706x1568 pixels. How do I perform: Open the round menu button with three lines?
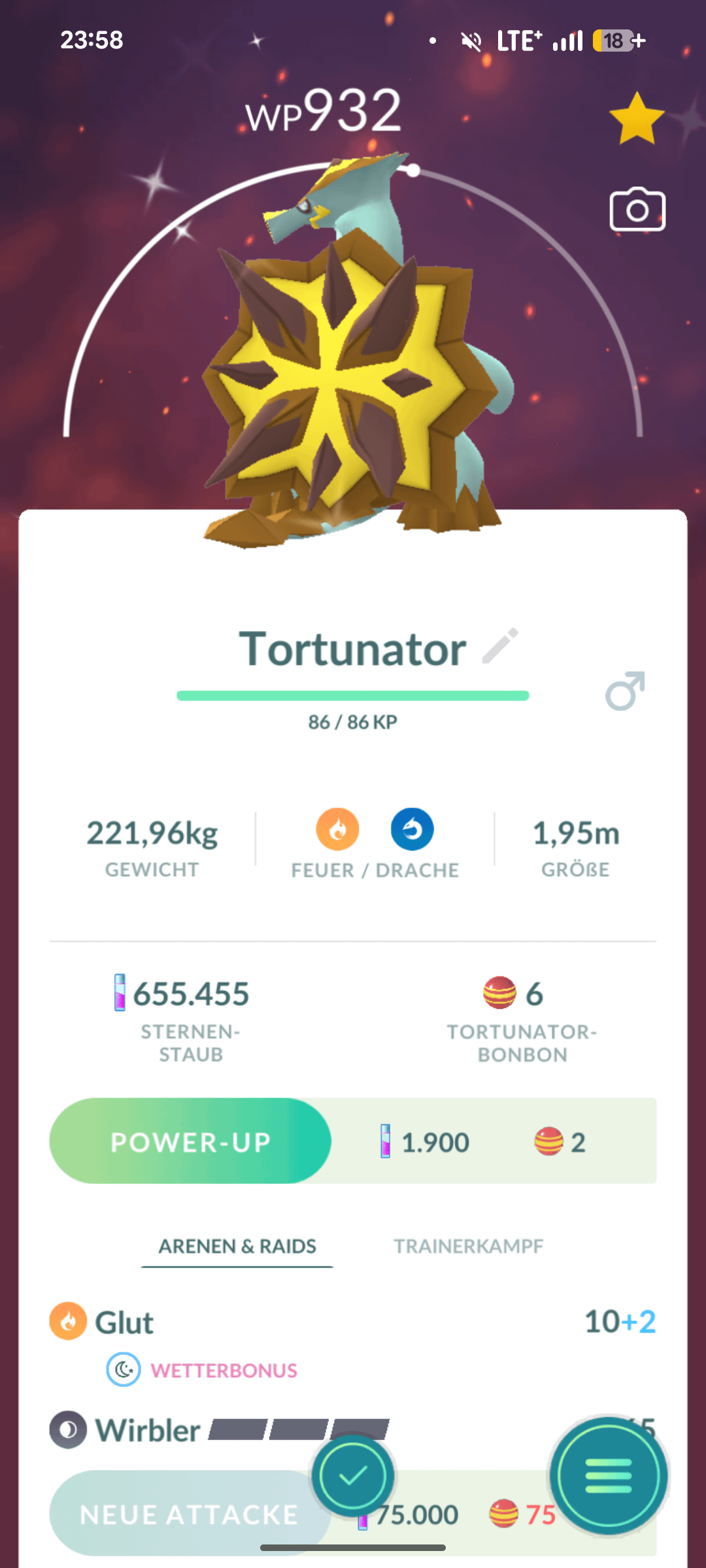pyautogui.click(x=609, y=1476)
